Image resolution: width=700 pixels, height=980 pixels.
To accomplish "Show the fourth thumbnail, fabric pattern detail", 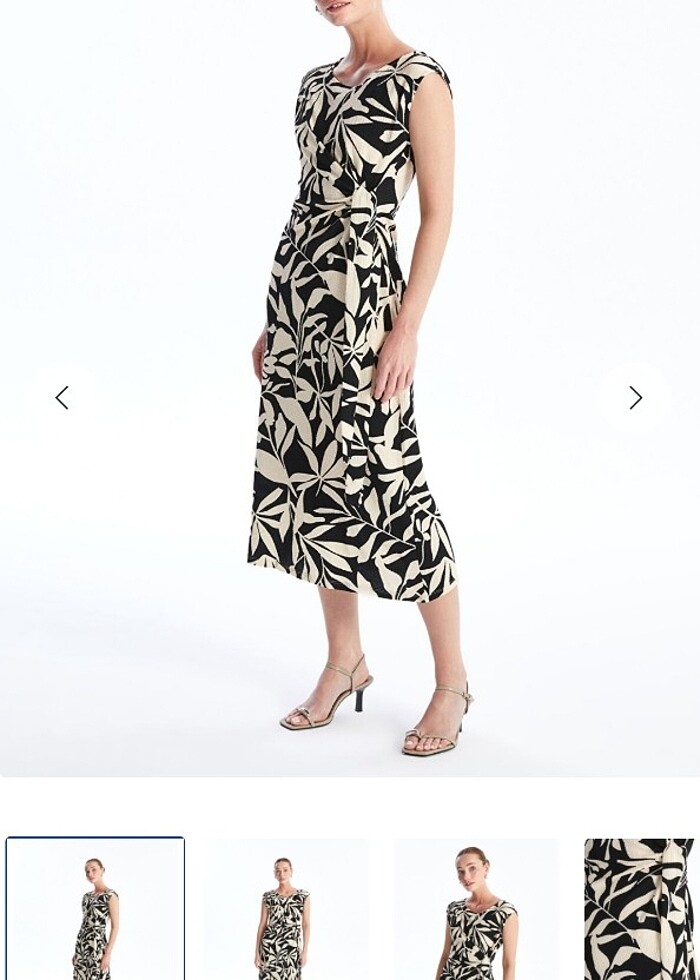I will (x=640, y=908).
